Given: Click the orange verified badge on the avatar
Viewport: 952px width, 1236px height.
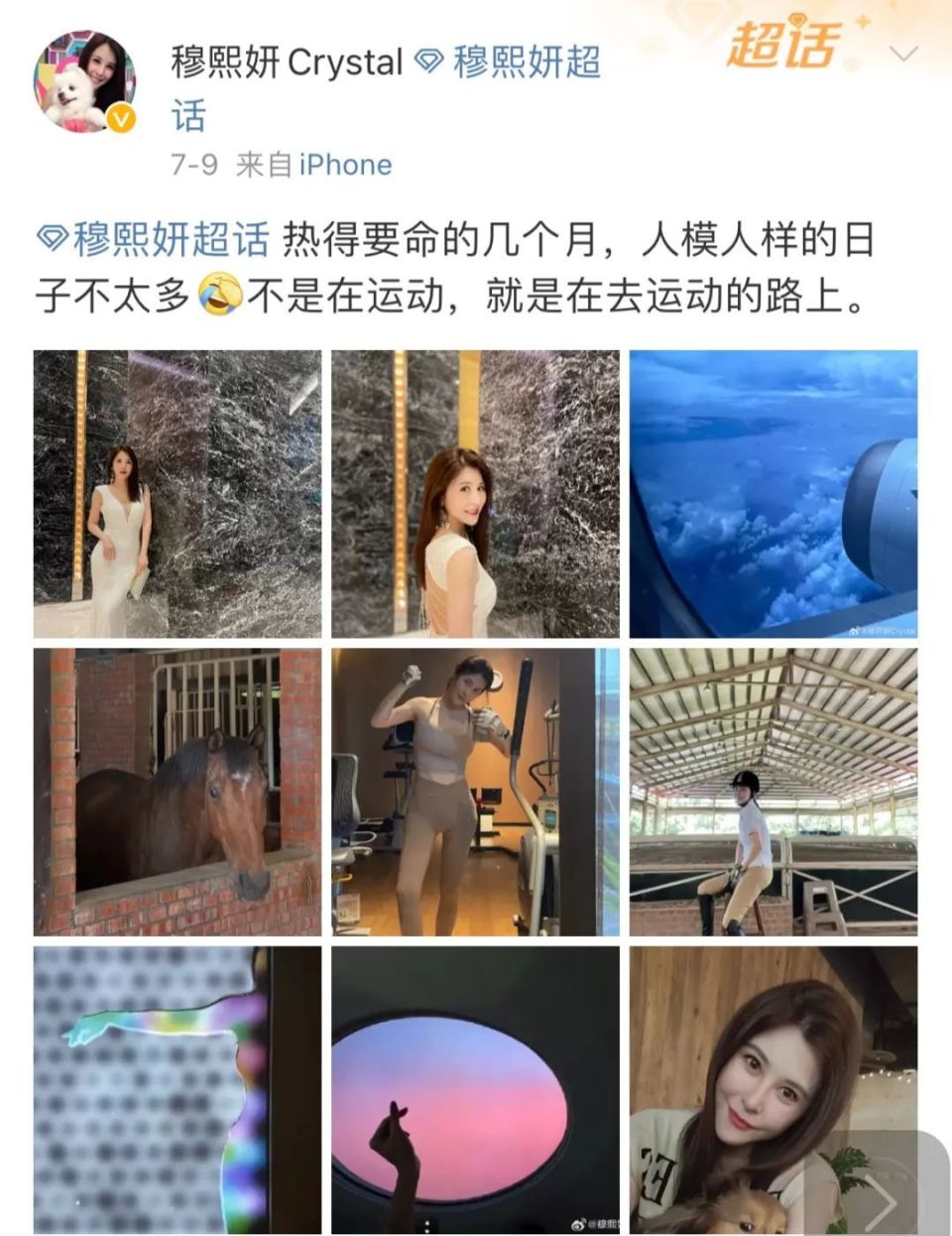Looking at the screenshot, I should coord(119,117).
